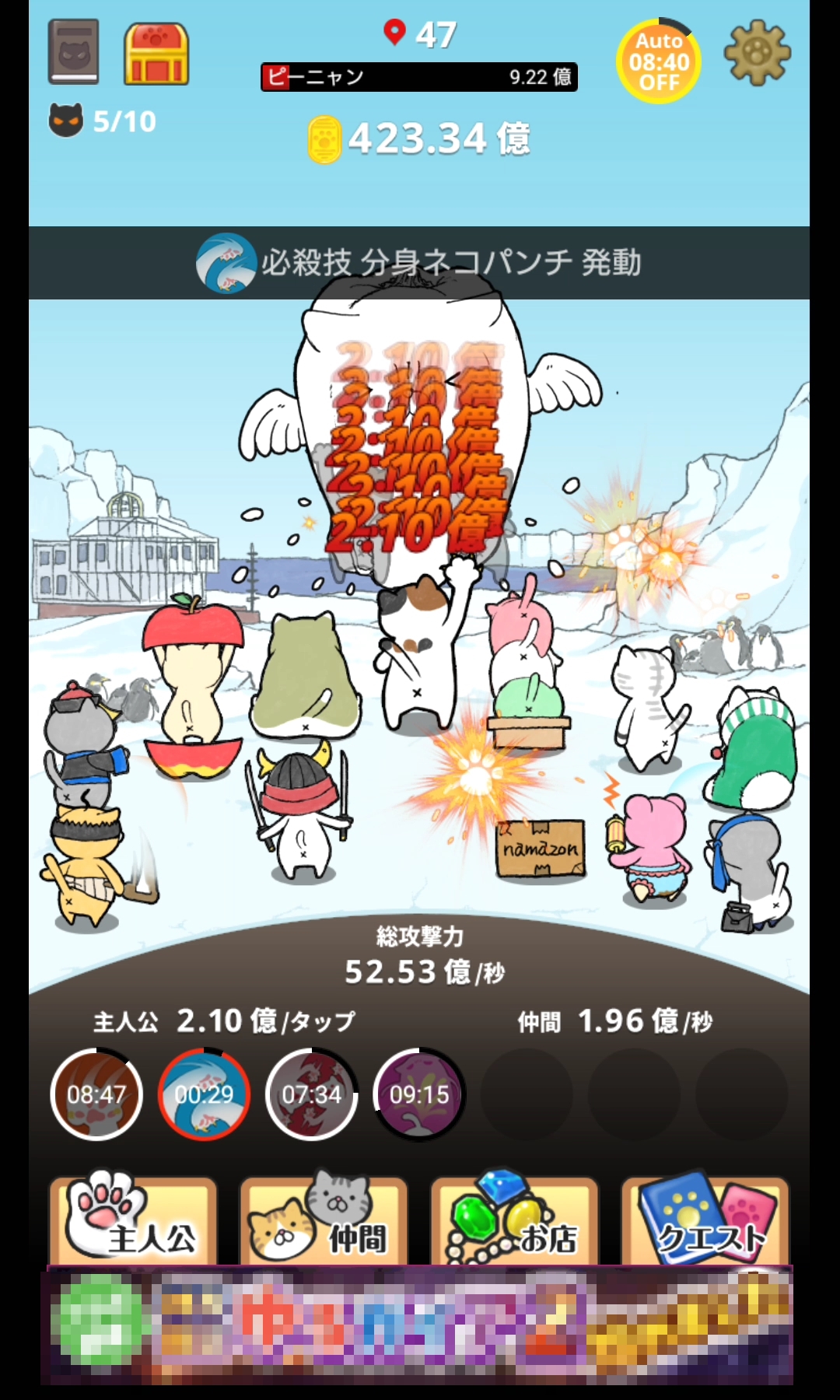Switch to the 仲間 tab
840x1400 pixels.
point(324,1221)
